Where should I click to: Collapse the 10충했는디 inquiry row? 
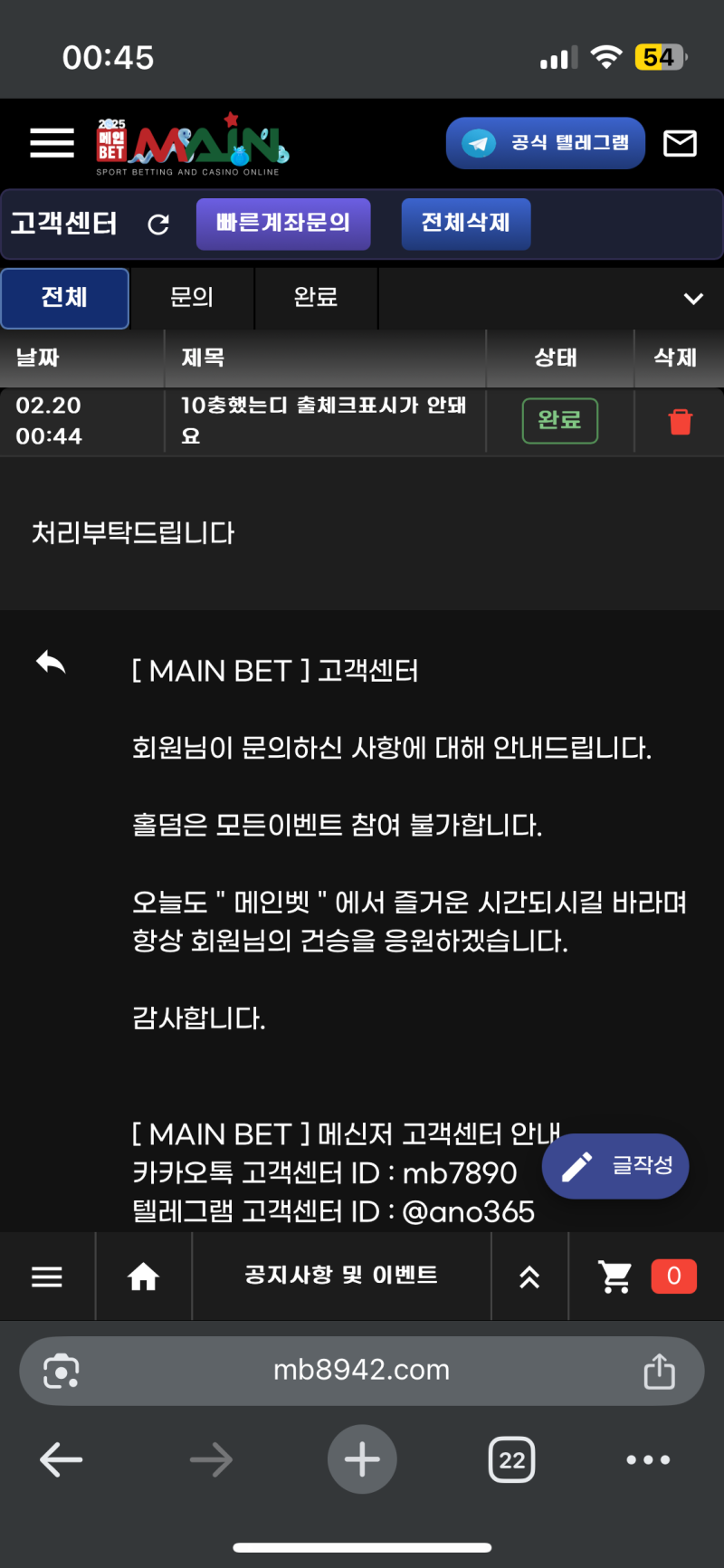323,420
